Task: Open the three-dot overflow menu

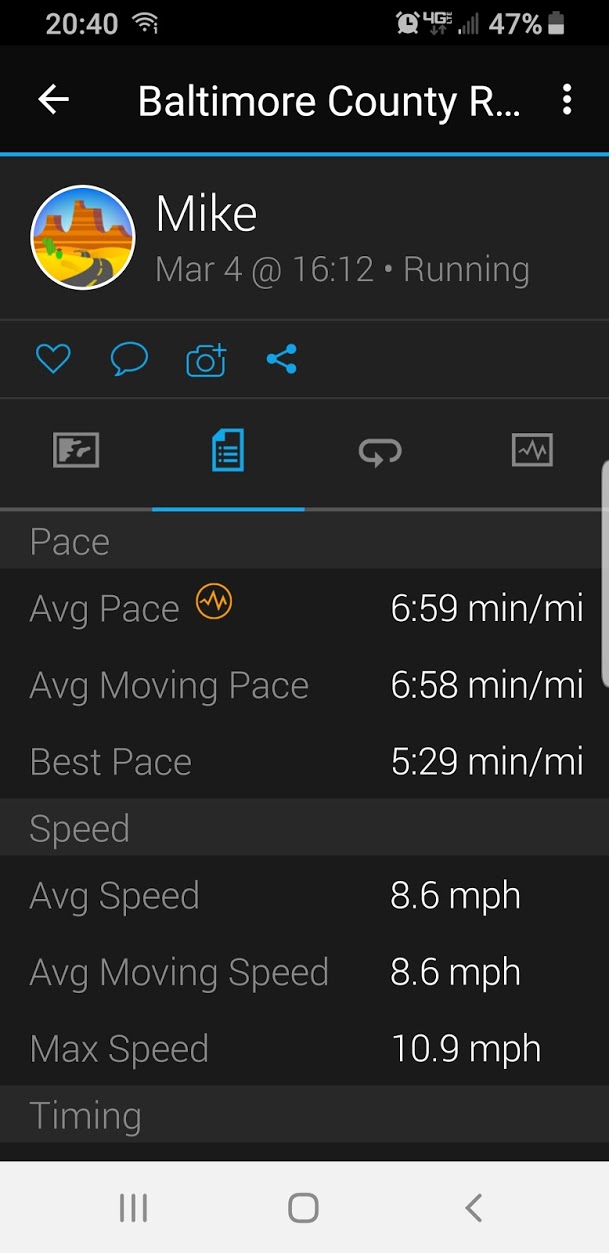Action: [x=567, y=99]
